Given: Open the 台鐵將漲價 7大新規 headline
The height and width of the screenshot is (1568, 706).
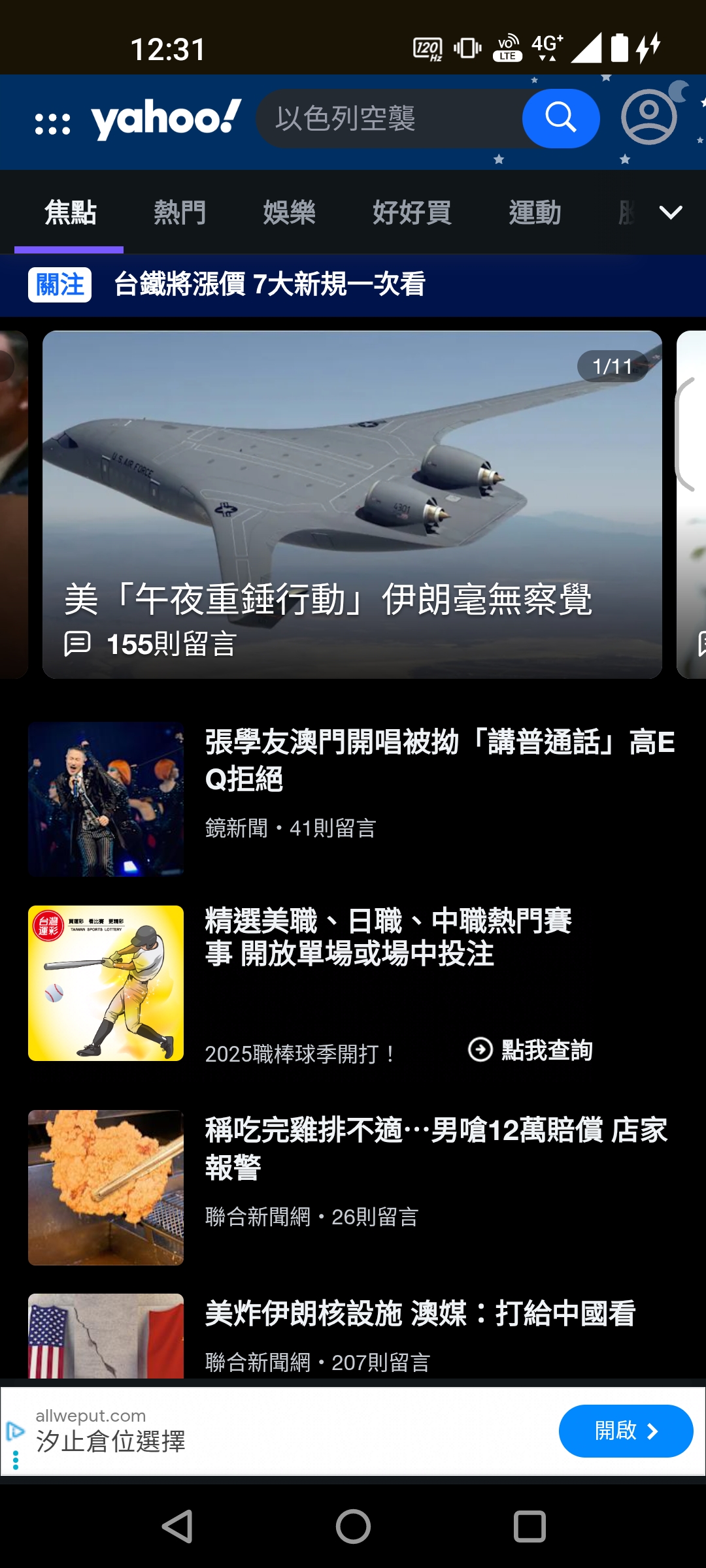Looking at the screenshot, I should click(x=269, y=284).
